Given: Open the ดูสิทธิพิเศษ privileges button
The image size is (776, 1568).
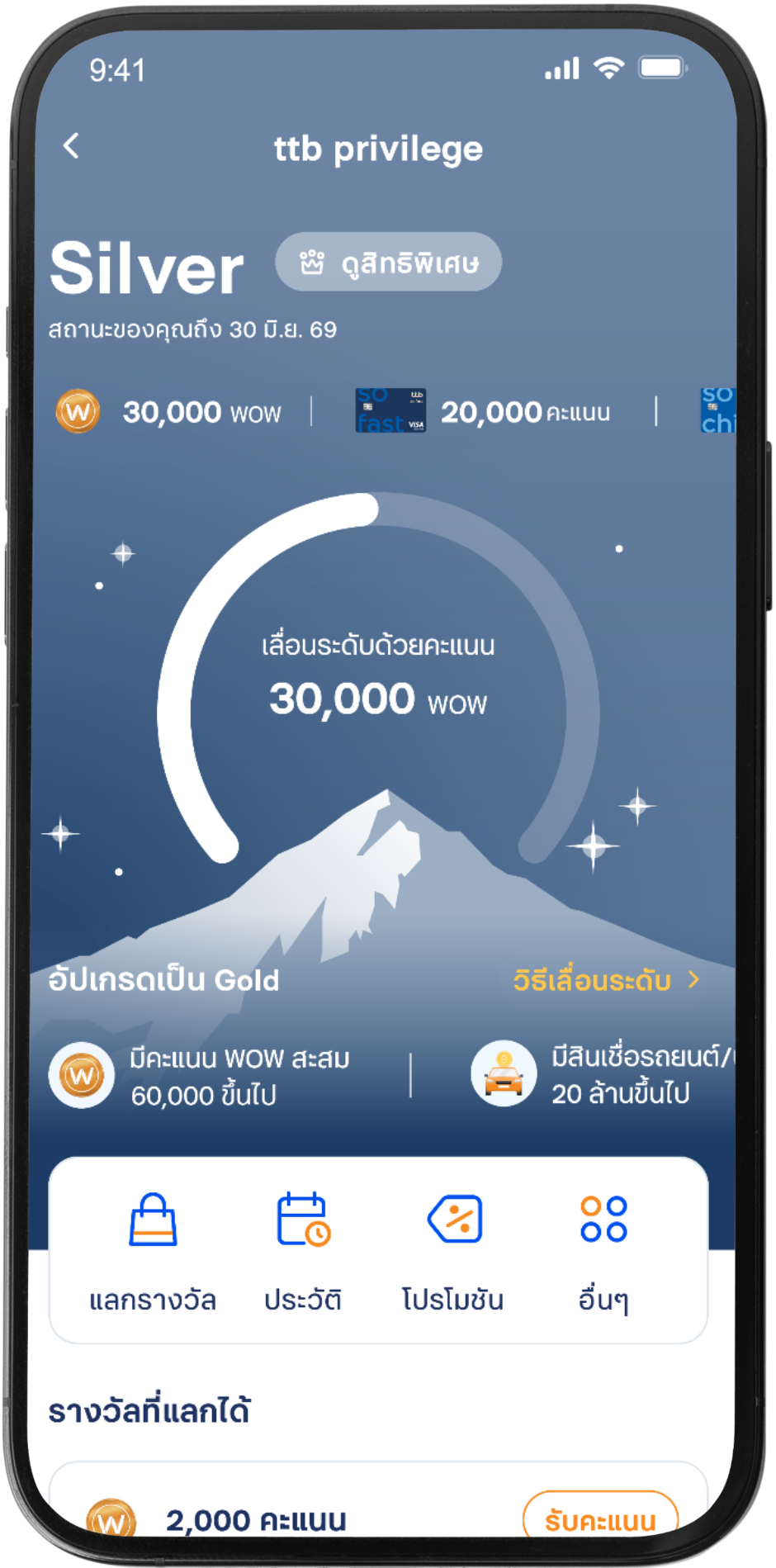Looking at the screenshot, I should coord(388,263).
